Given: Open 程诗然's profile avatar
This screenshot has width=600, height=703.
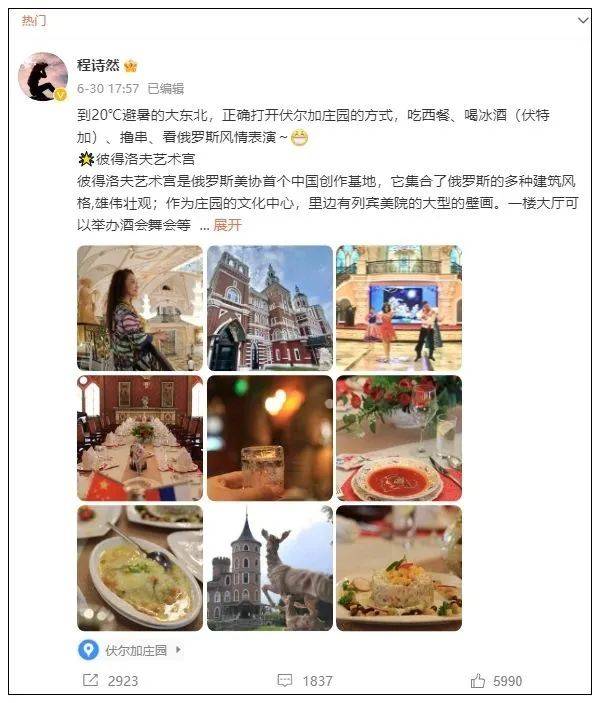Looking at the screenshot, I should click(x=43, y=76).
